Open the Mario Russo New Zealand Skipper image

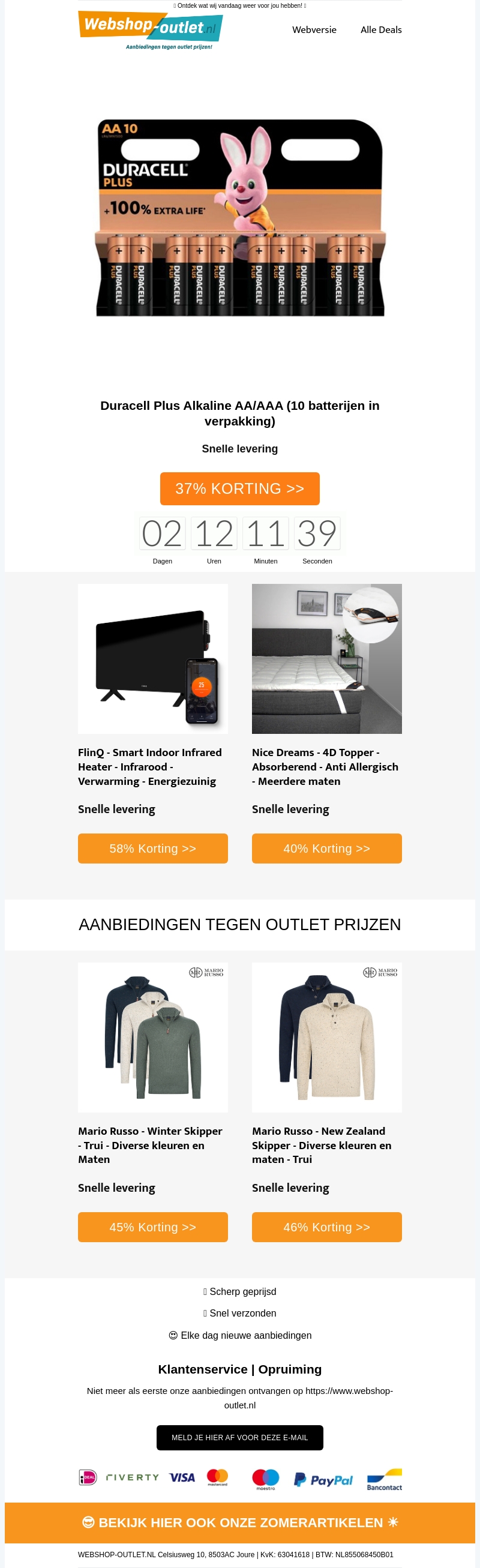pos(326,1037)
